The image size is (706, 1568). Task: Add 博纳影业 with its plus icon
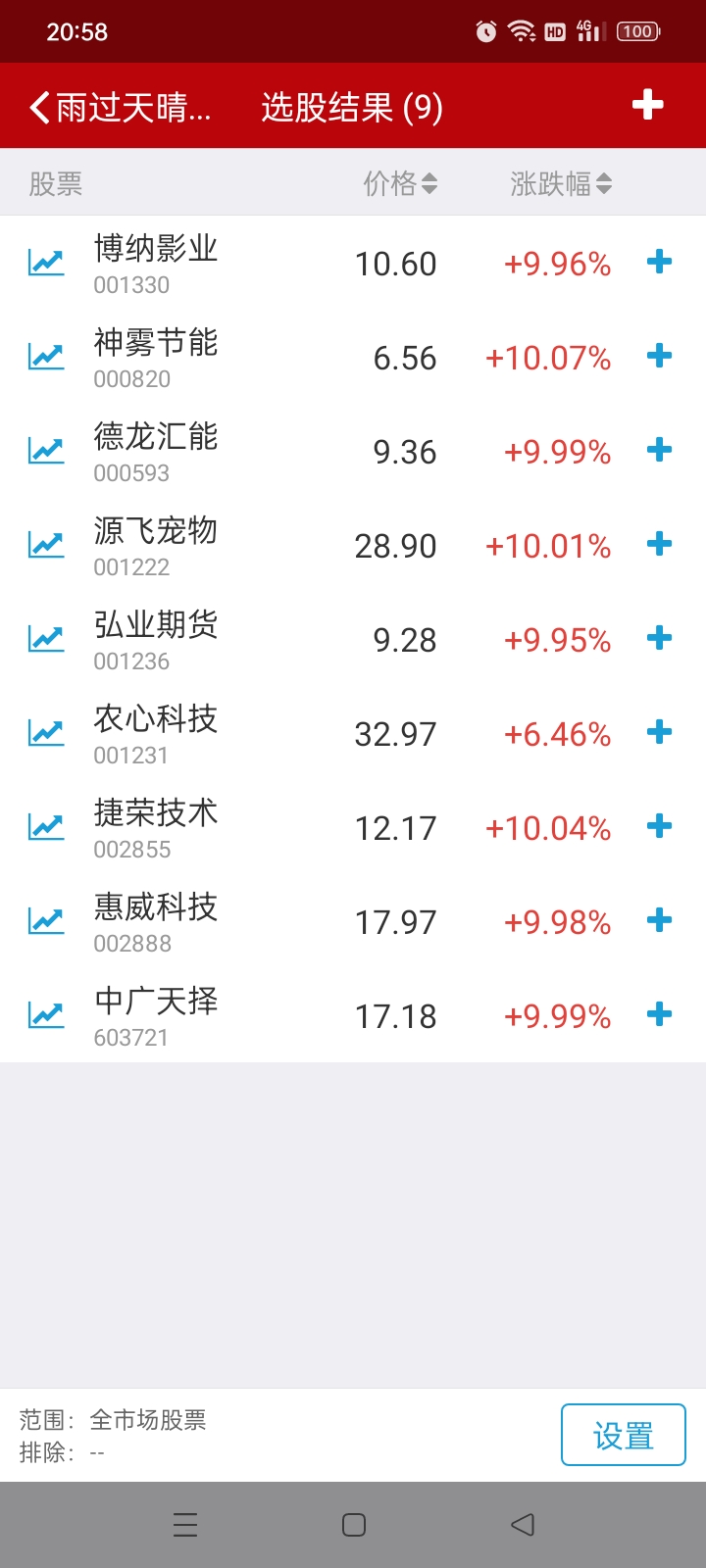[x=660, y=262]
